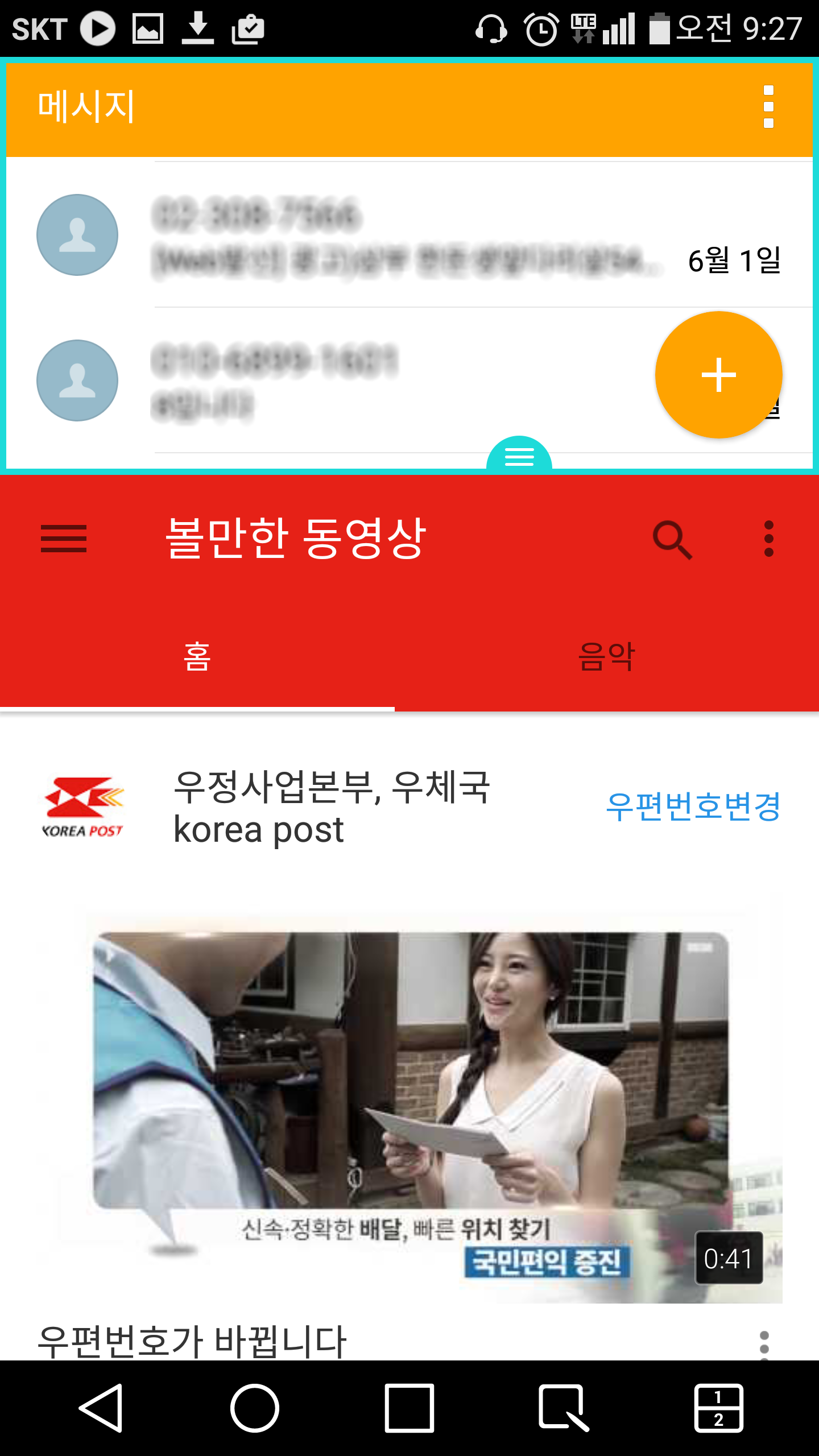The height and width of the screenshot is (1456, 819).
Task: Compose a new message with plus button
Action: pyautogui.click(x=718, y=375)
